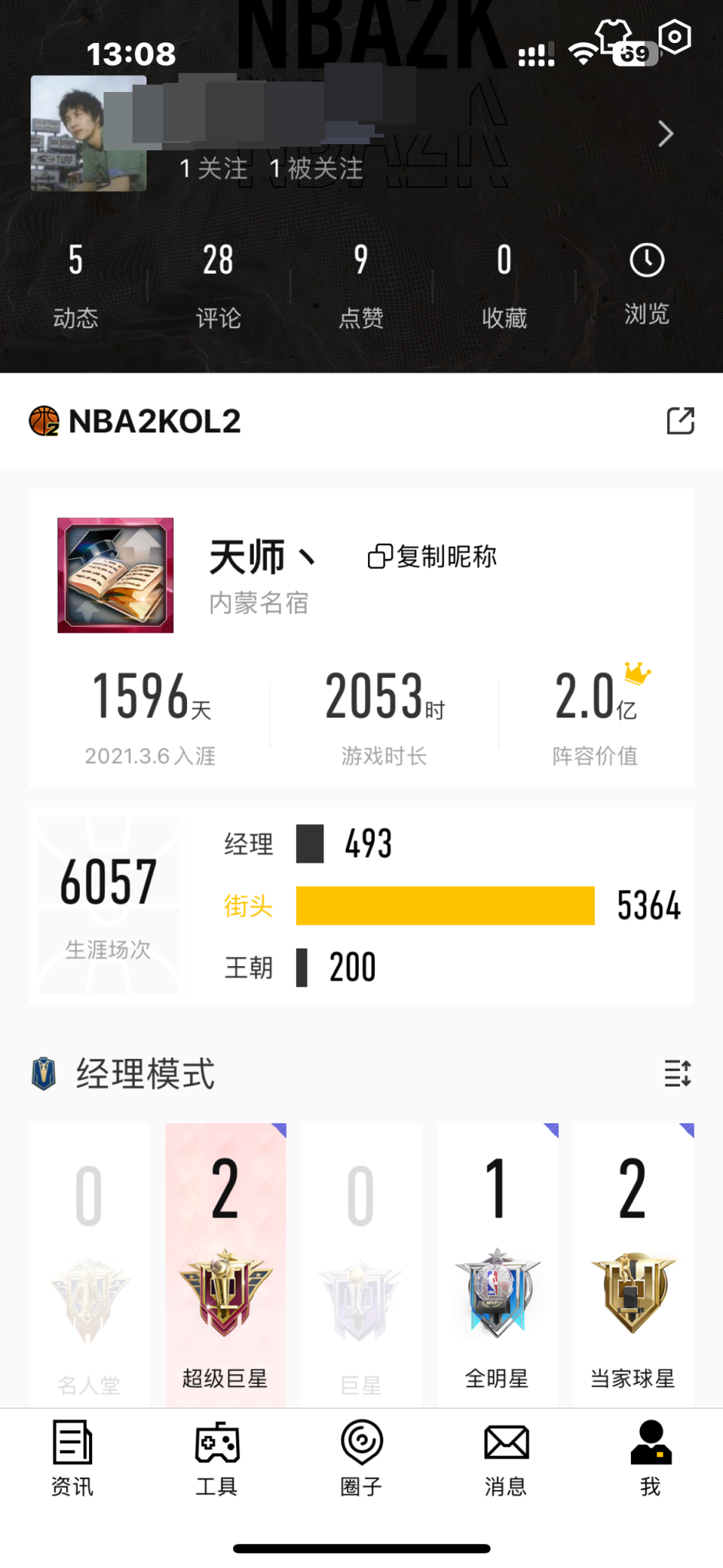Image resolution: width=723 pixels, height=1568 pixels.
Task: Open 评论 comments list
Action: tap(219, 284)
